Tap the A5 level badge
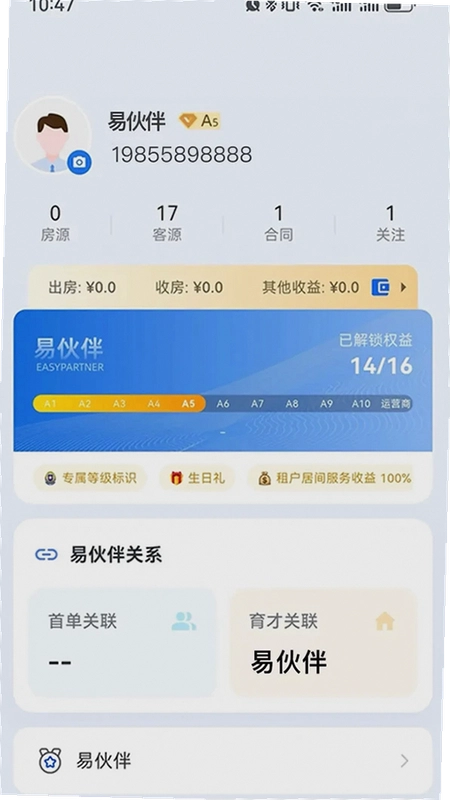The width and height of the screenshot is (450, 800). (199, 121)
